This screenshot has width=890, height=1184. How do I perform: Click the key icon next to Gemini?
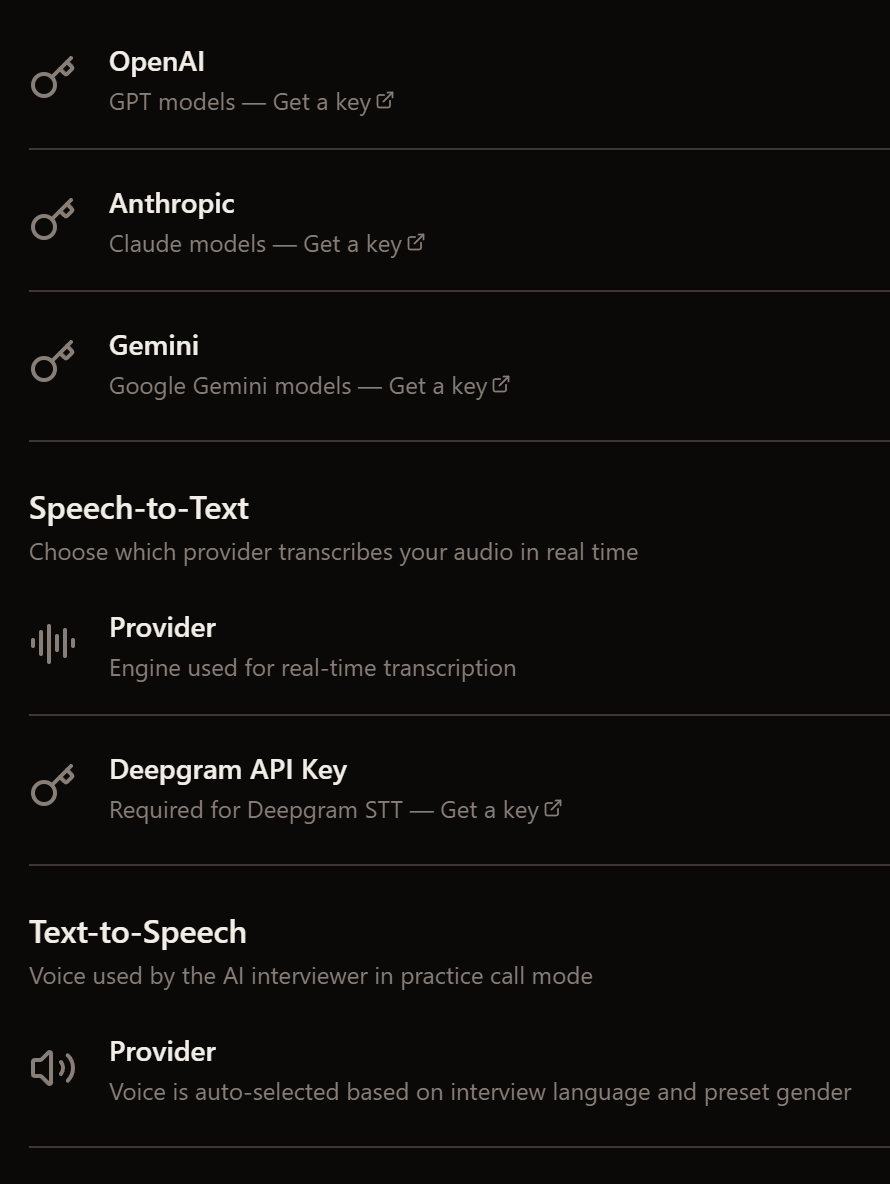pyautogui.click(x=52, y=362)
